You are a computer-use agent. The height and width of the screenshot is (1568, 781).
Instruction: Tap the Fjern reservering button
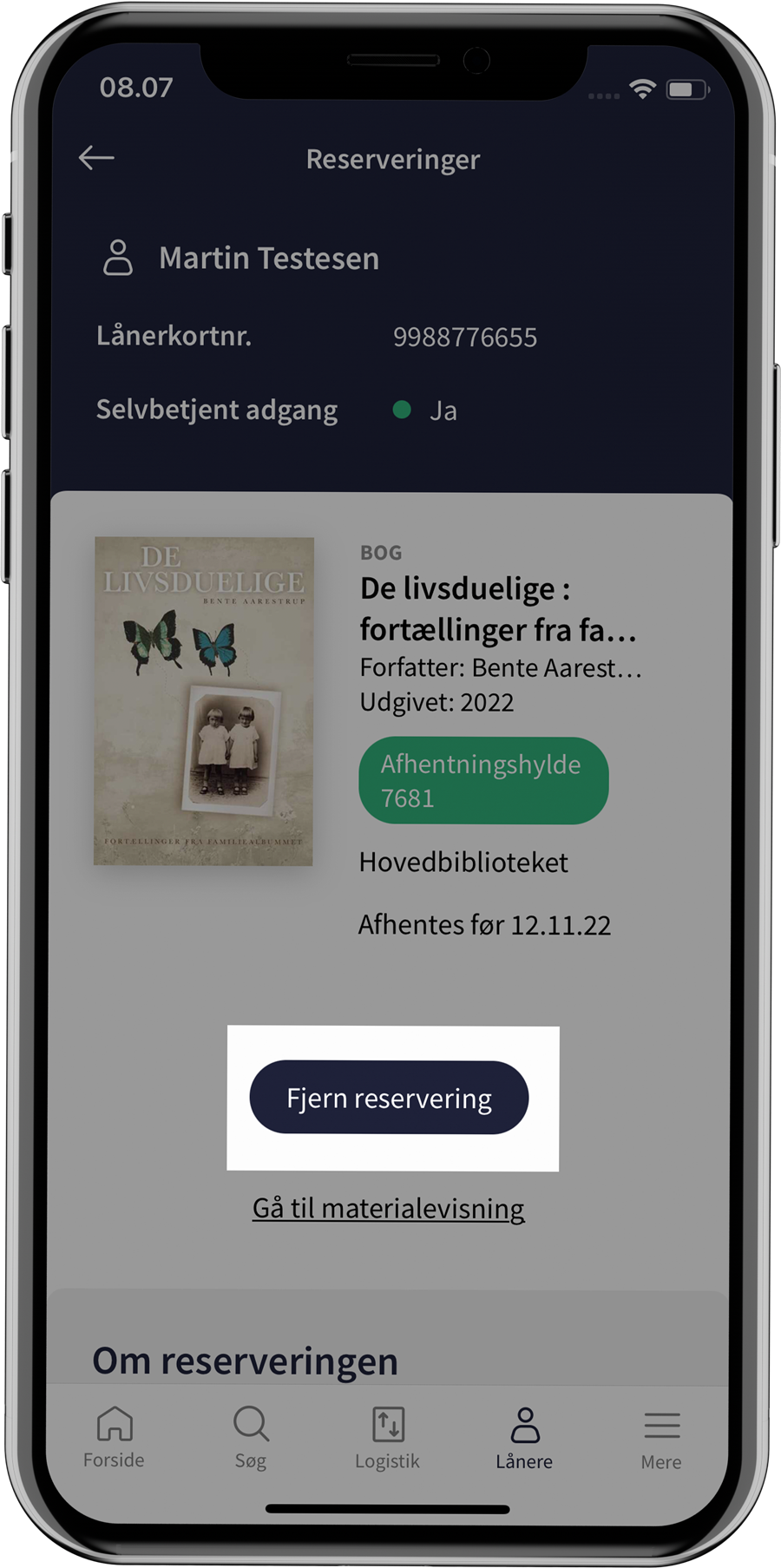click(x=389, y=1098)
